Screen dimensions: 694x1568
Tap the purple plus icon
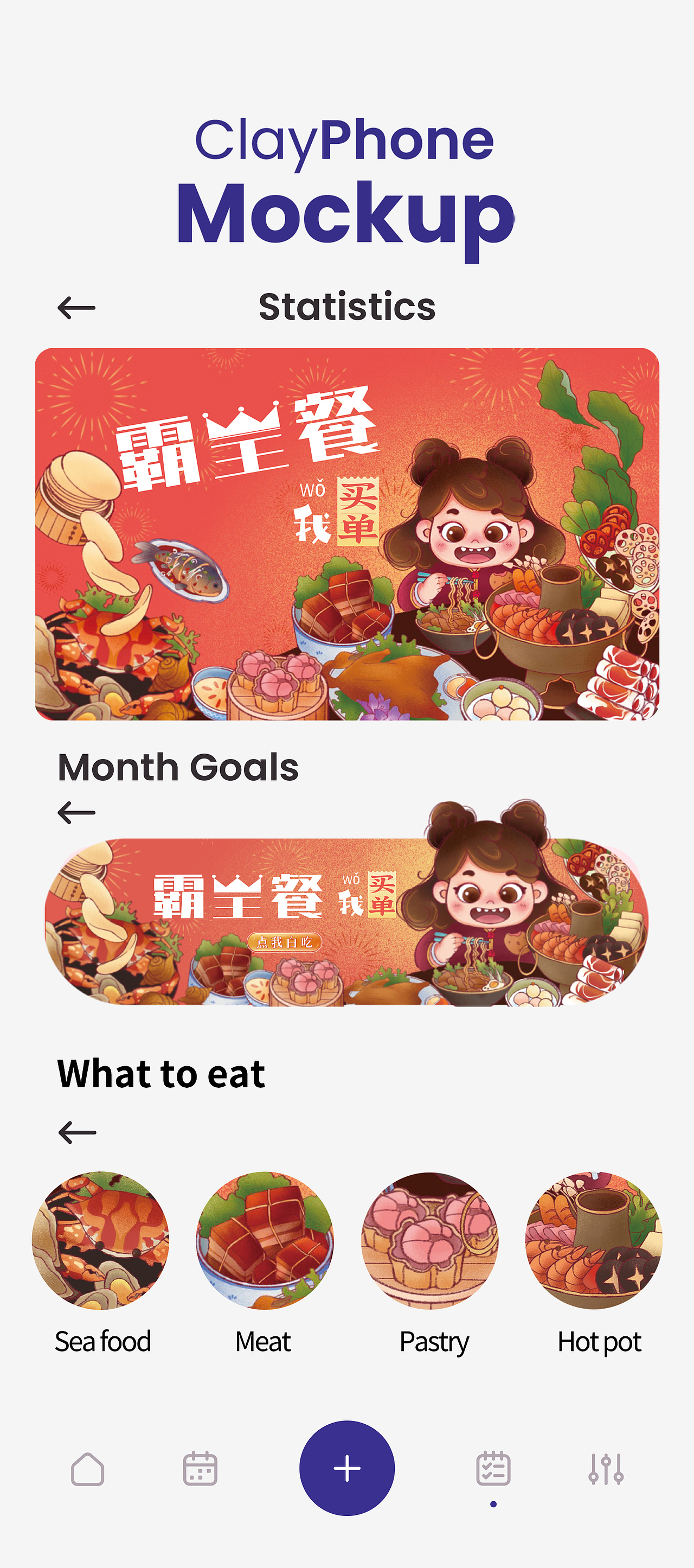pos(346,1468)
